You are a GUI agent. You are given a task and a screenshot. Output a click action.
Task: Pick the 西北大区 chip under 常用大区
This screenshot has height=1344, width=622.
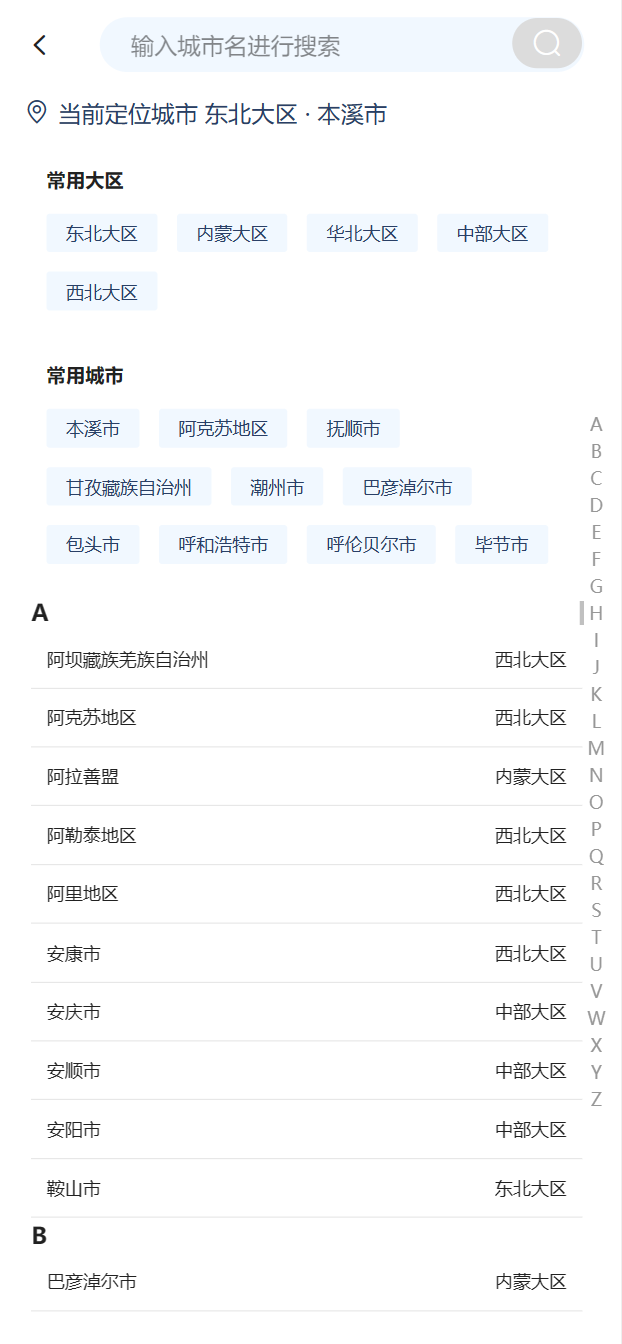point(102,292)
